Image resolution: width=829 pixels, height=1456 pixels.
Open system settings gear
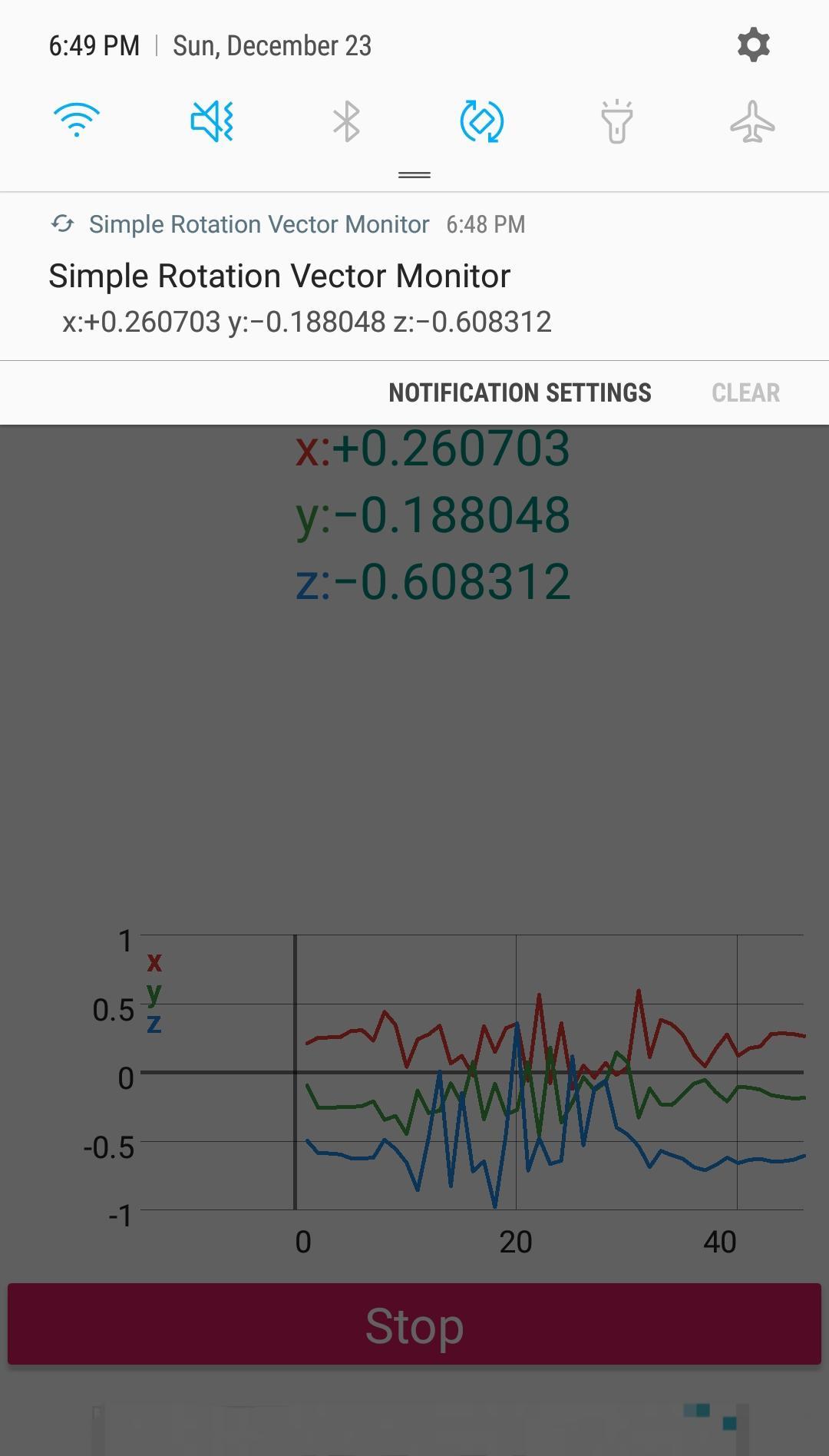753,45
